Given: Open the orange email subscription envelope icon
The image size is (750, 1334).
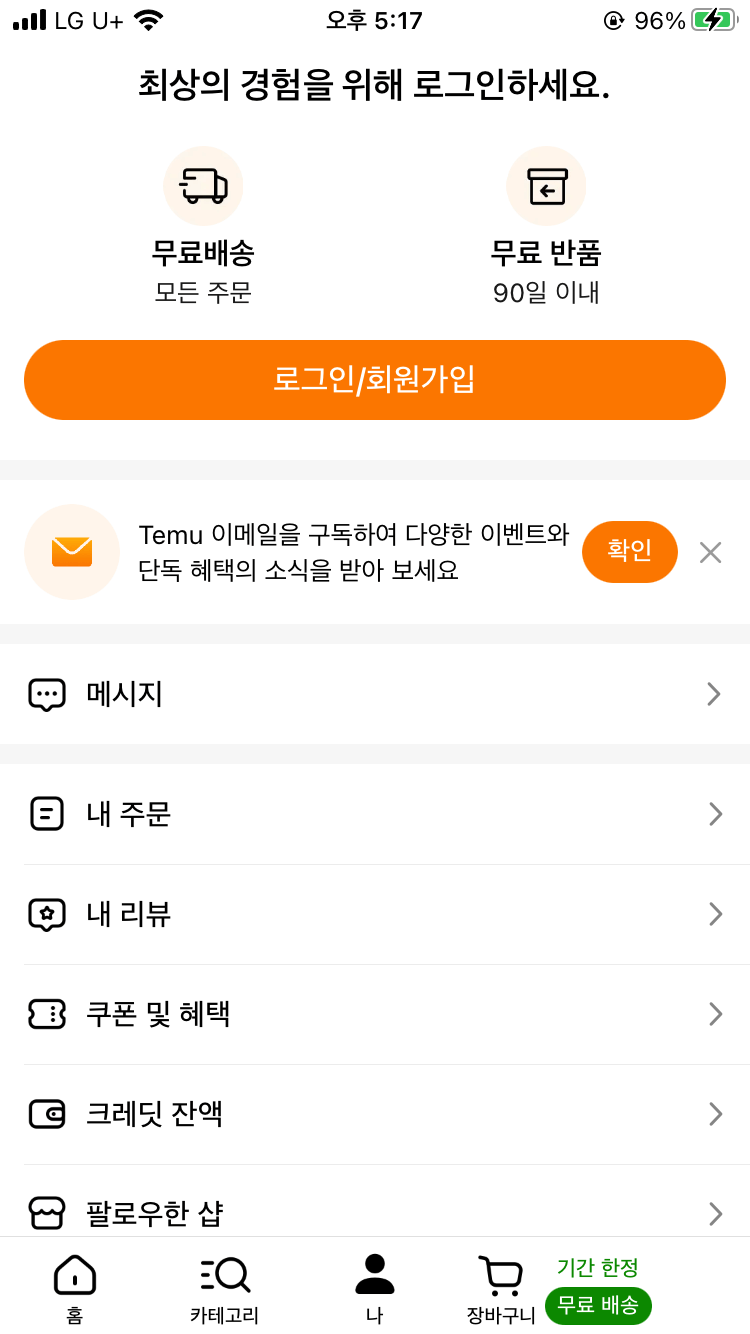Looking at the screenshot, I should point(72,551).
